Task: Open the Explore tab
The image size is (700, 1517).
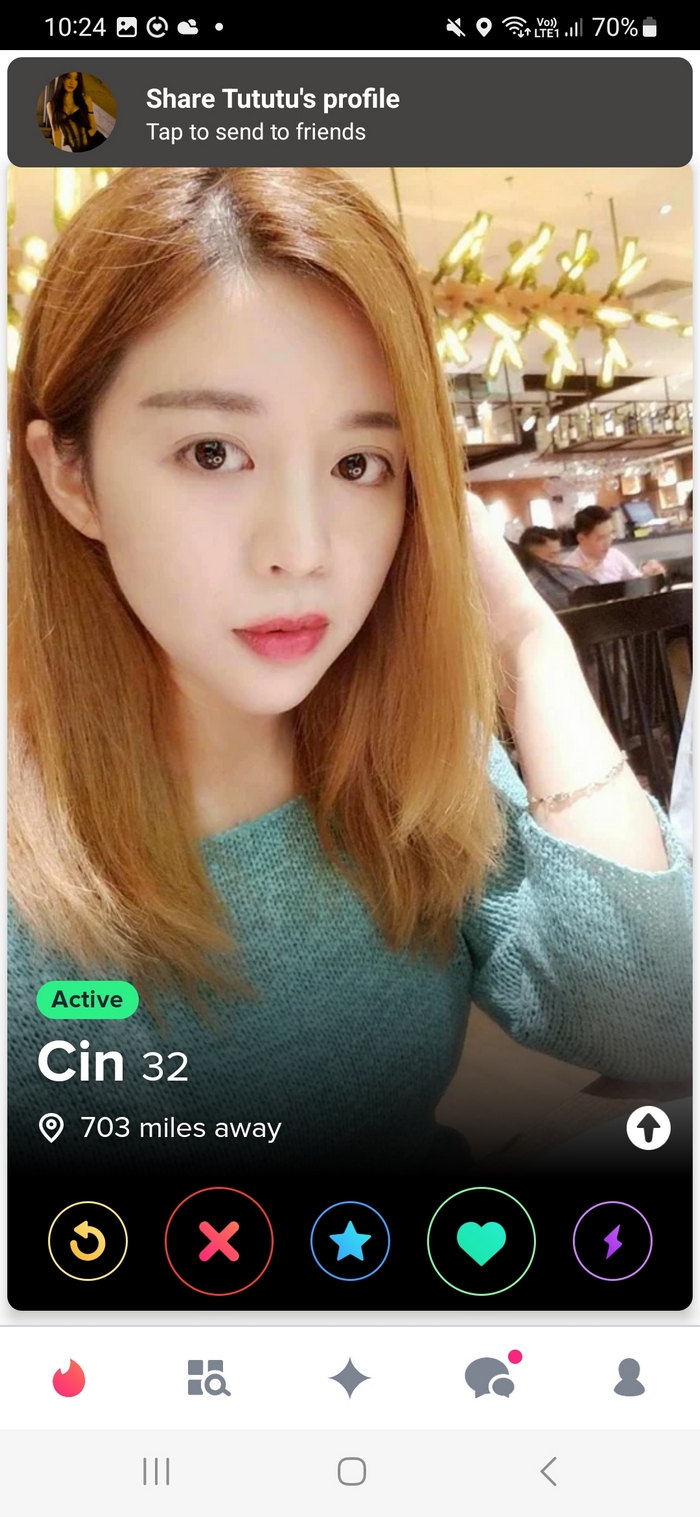Action: 208,1379
